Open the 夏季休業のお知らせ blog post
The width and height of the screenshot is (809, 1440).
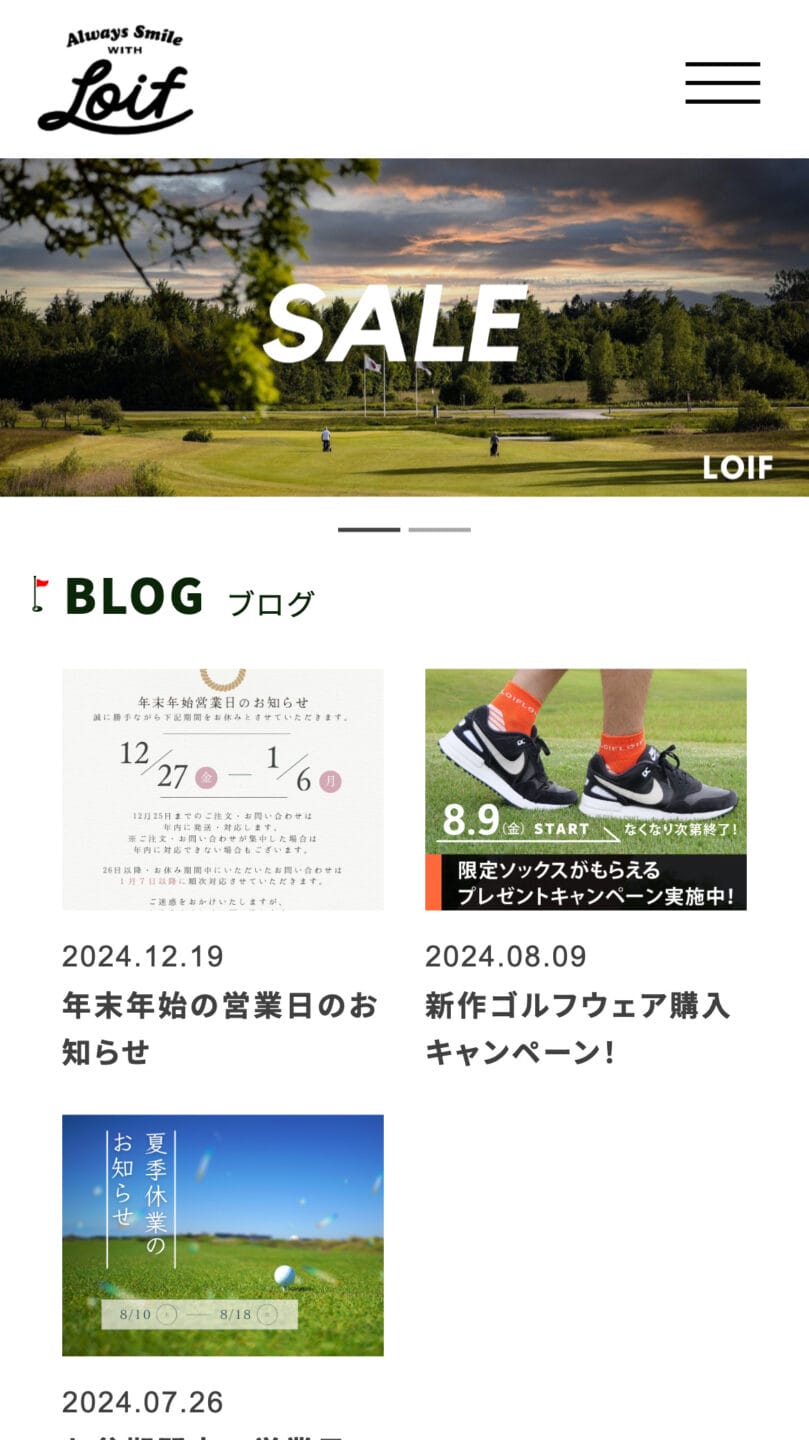coord(222,1235)
